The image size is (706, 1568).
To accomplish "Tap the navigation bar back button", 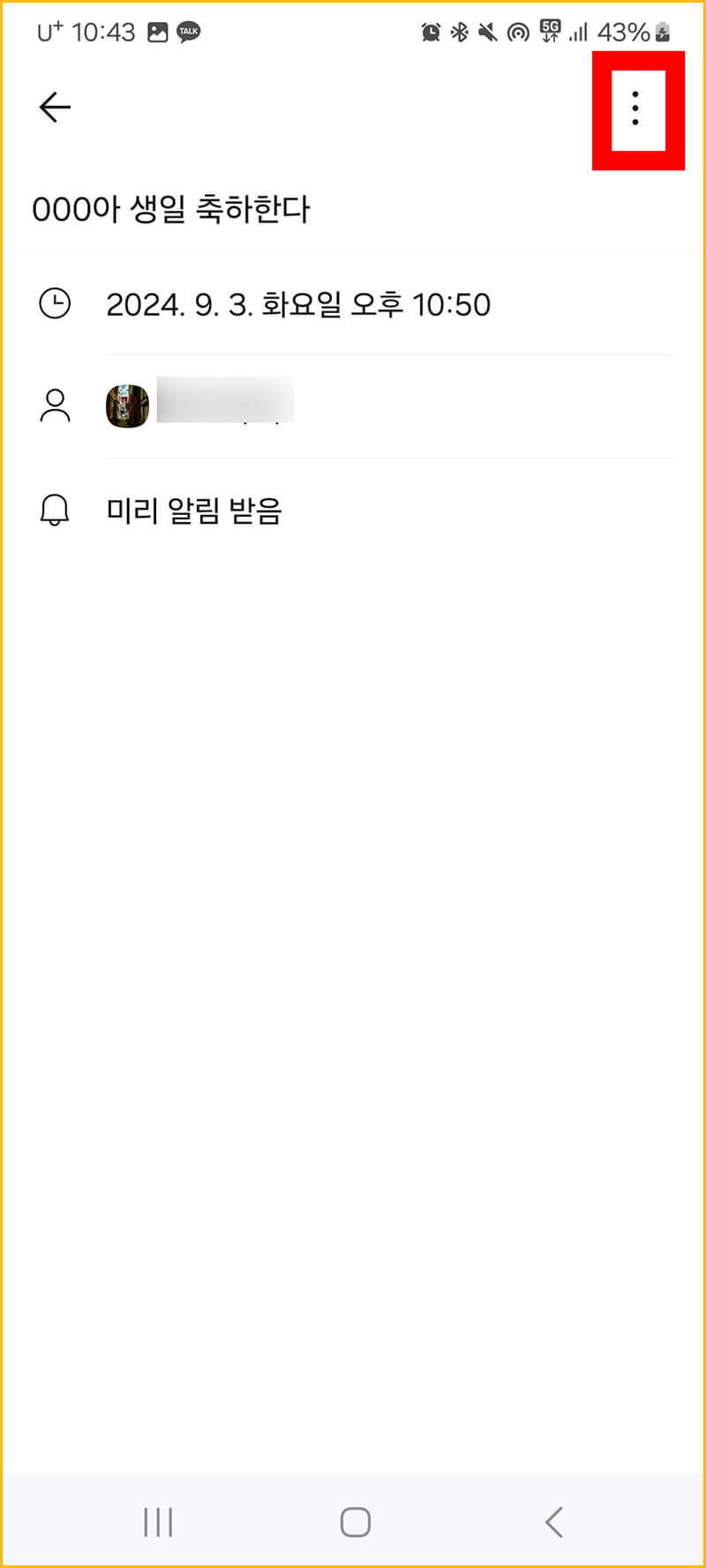I will pyautogui.click(x=553, y=1520).
